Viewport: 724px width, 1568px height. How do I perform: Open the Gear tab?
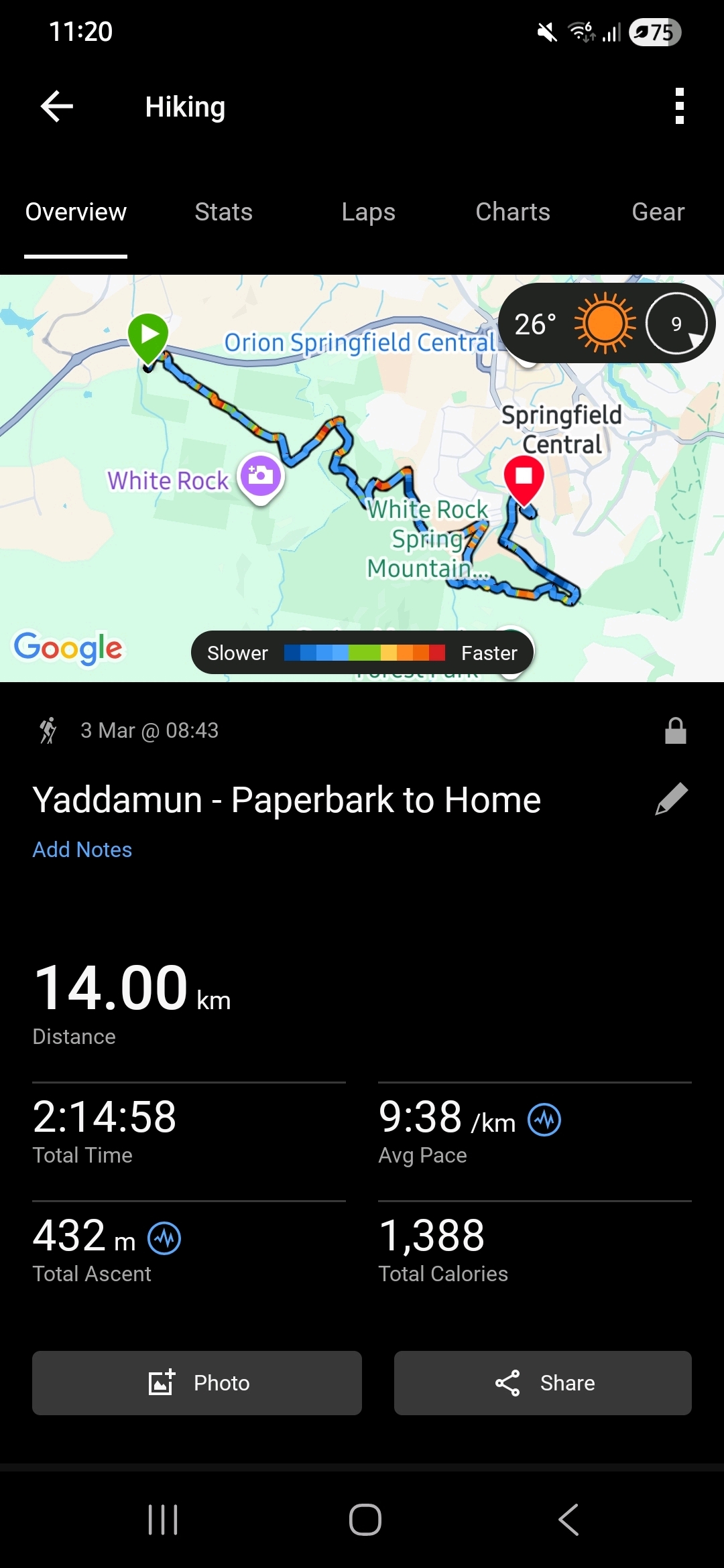[x=658, y=212]
